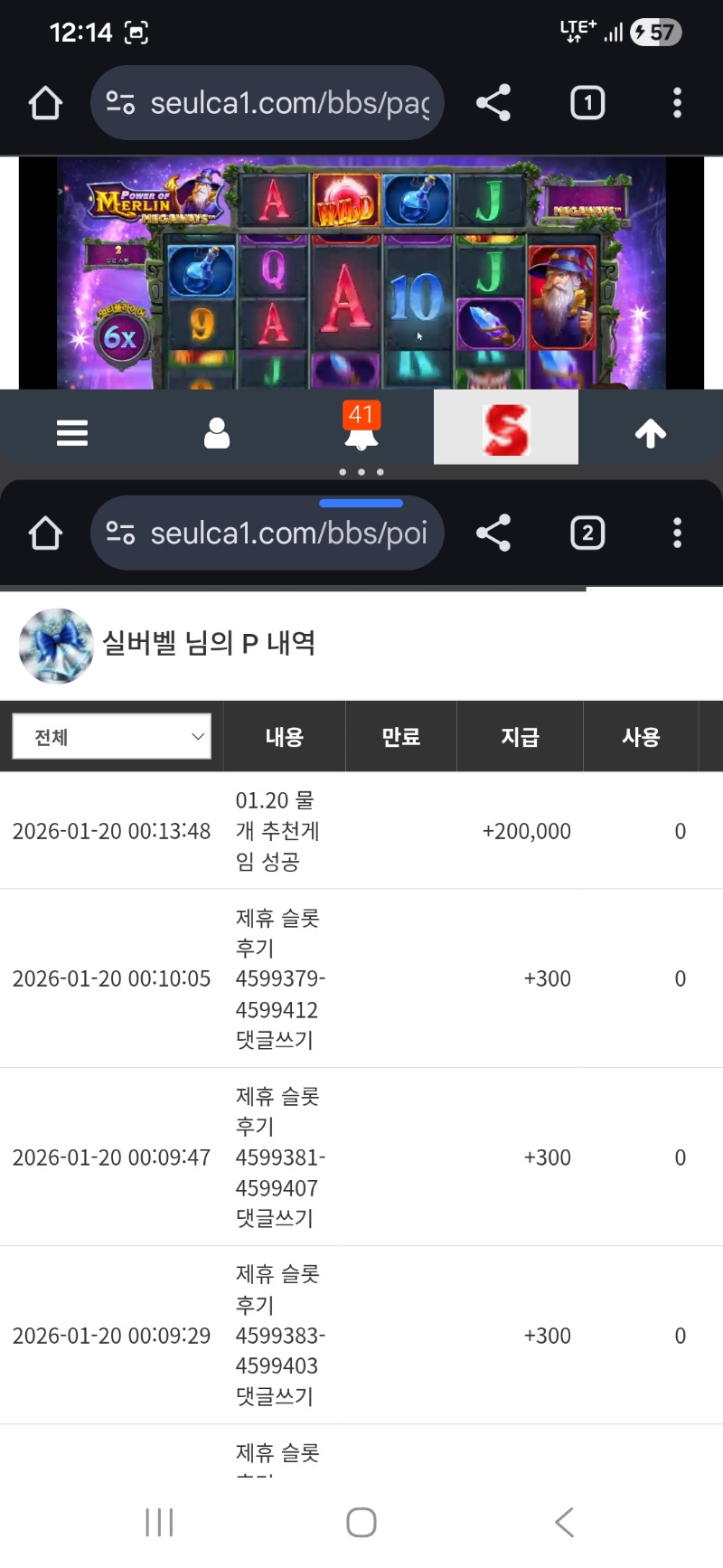This screenshot has height=1568, width=723.
Task: Go to home in the bottom browser window
Action: tap(45, 534)
